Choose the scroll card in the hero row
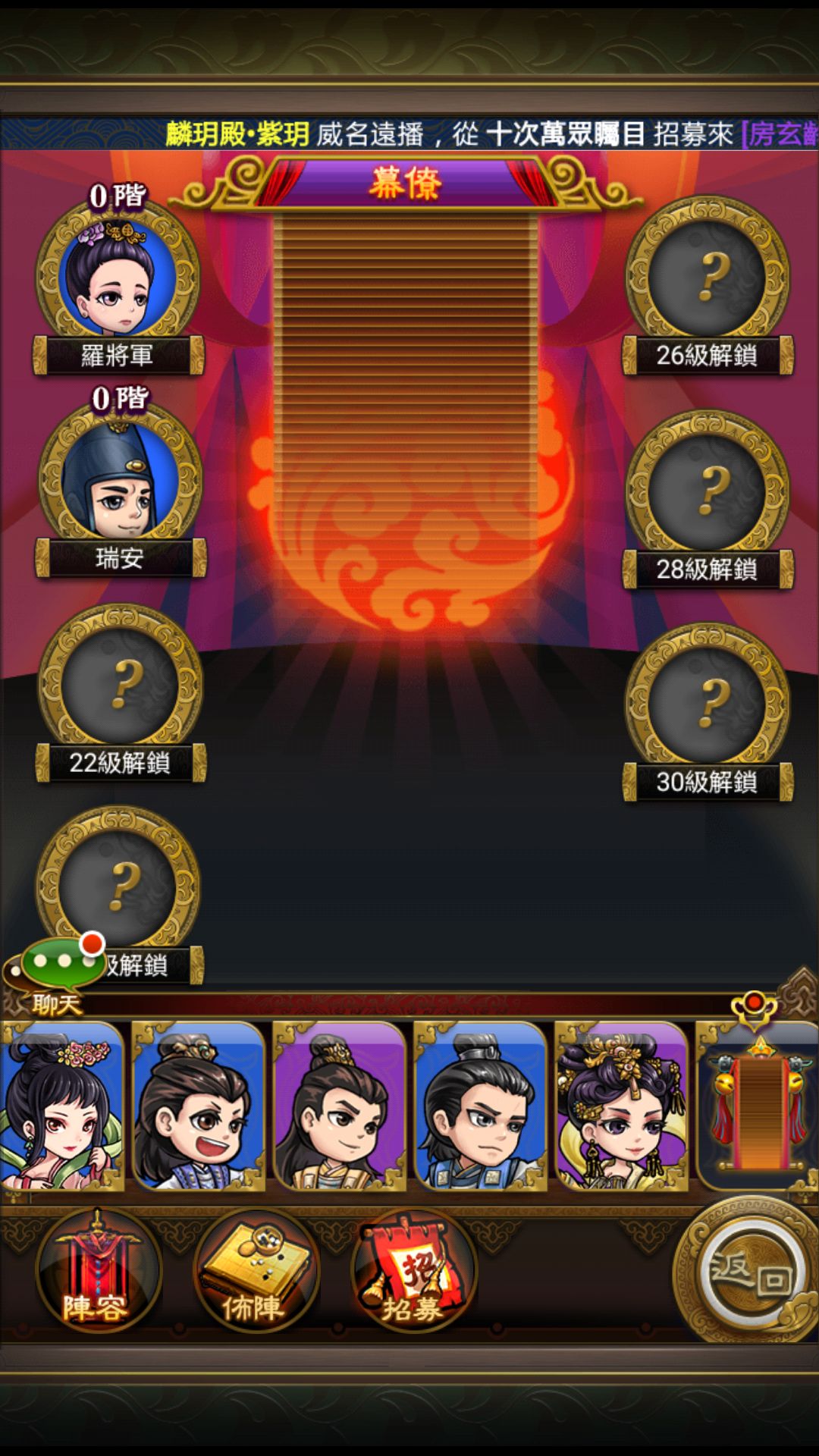 [x=758, y=1106]
